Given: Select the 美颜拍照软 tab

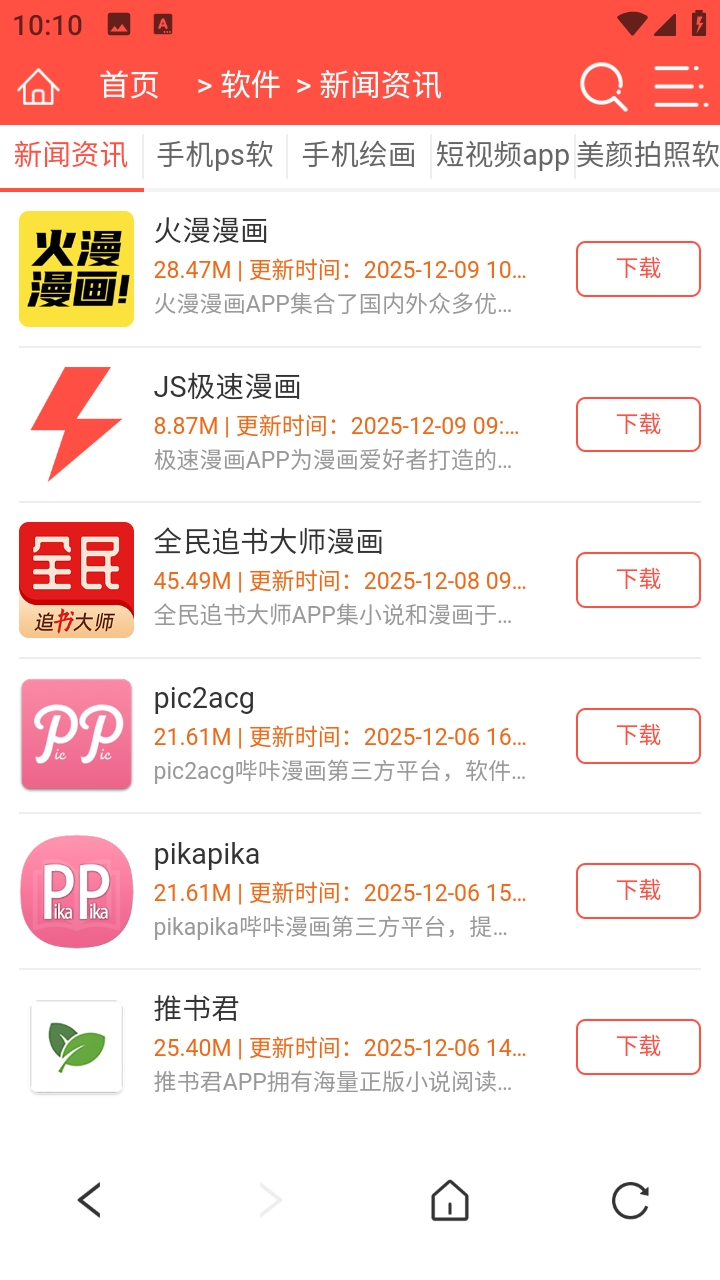Looking at the screenshot, I should tap(648, 155).
